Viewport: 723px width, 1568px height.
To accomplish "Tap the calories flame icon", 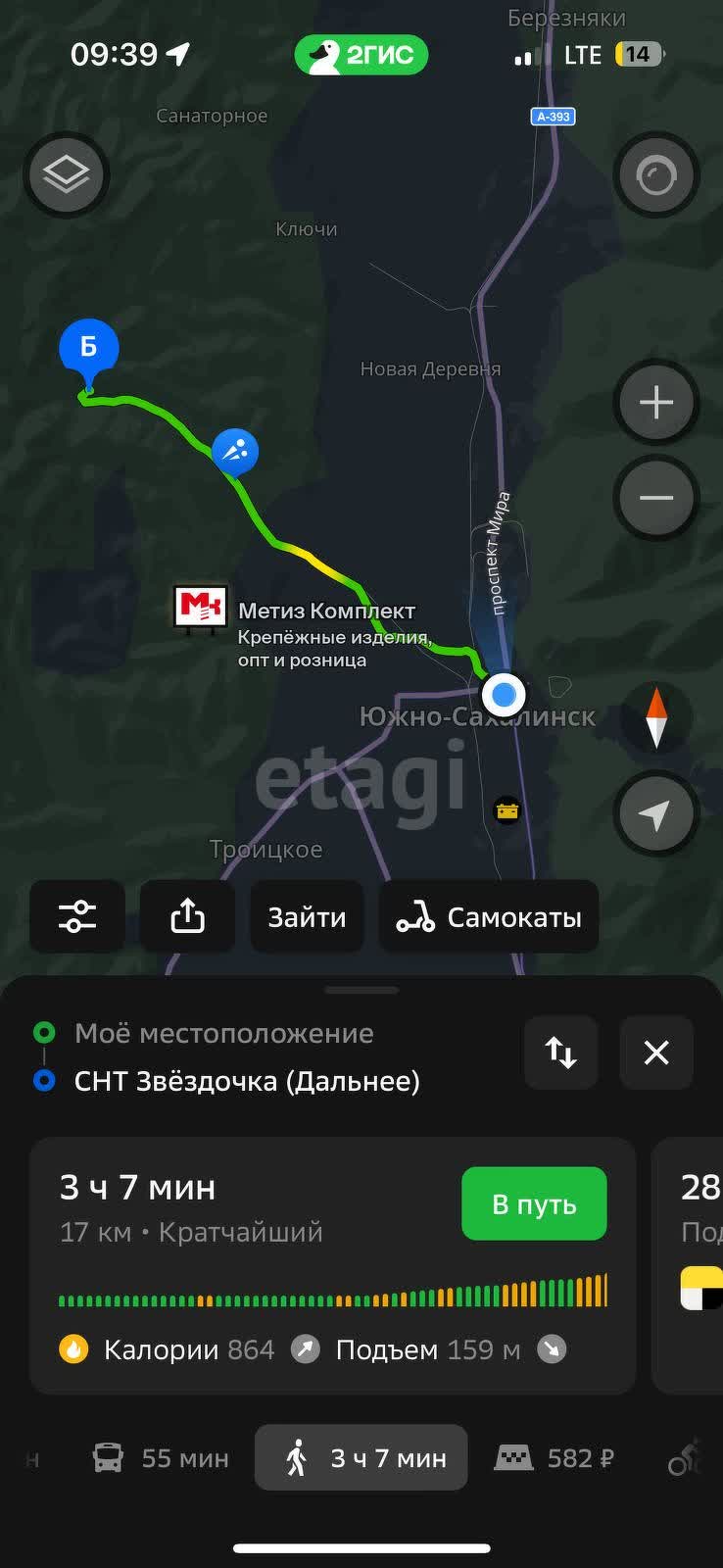I will (75, 1348).
